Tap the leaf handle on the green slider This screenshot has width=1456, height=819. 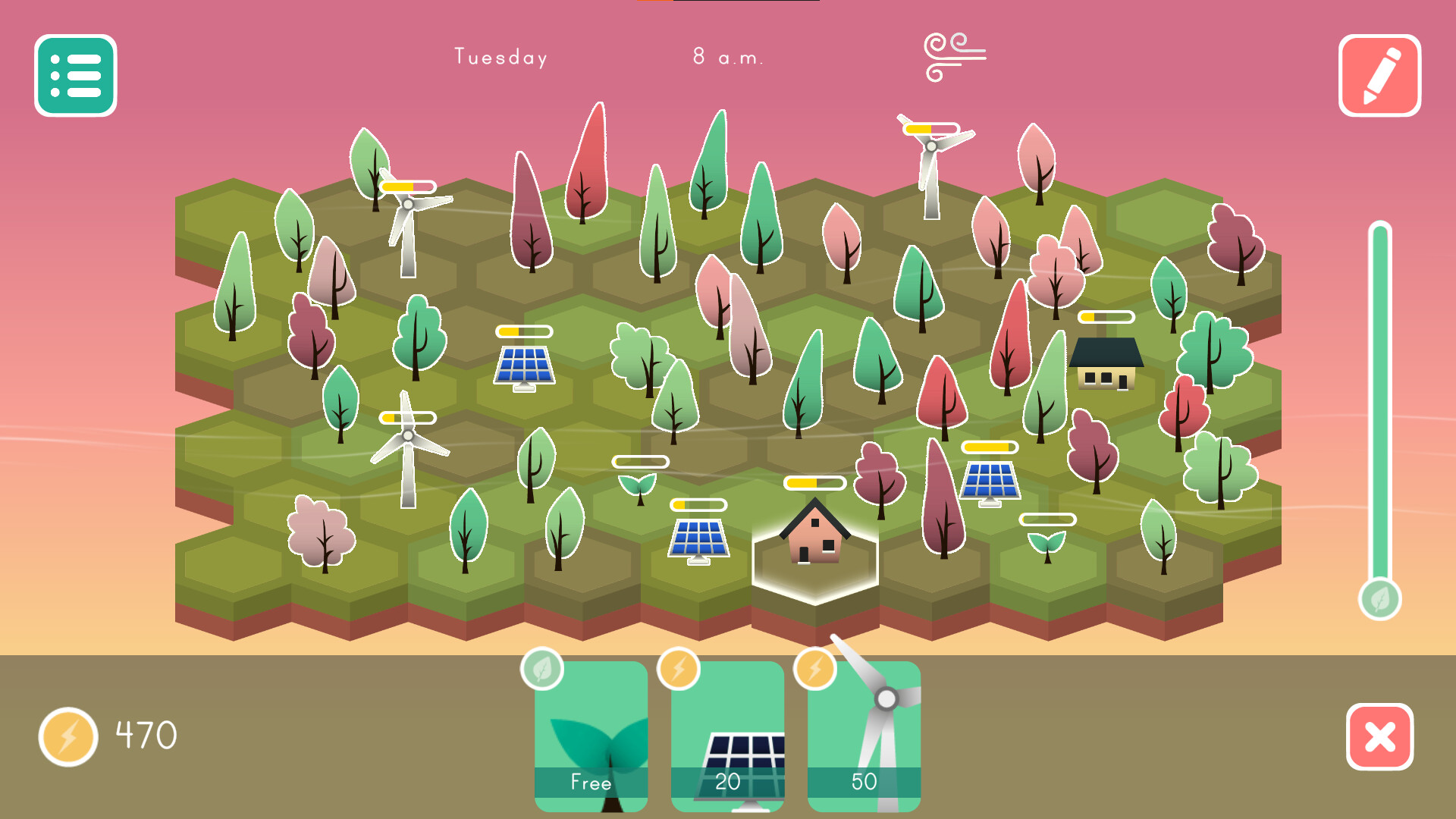(1379, 599)
